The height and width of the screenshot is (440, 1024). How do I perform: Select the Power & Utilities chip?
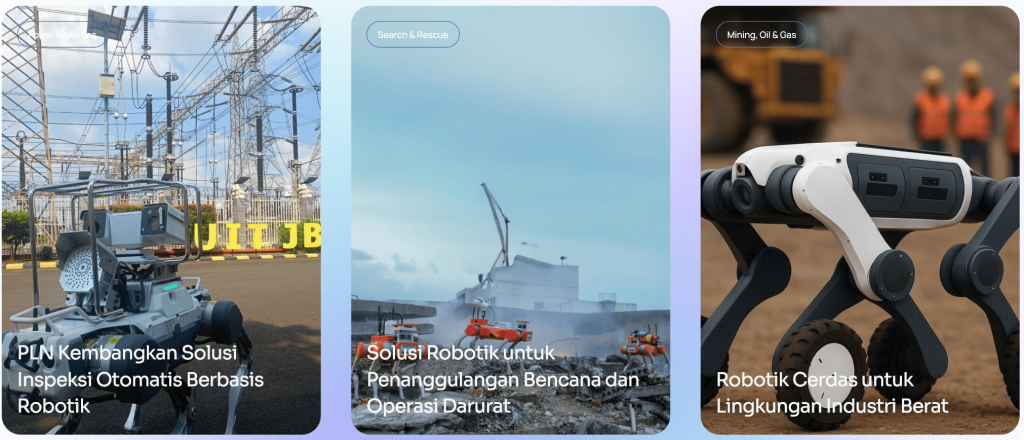coord(62,35)
